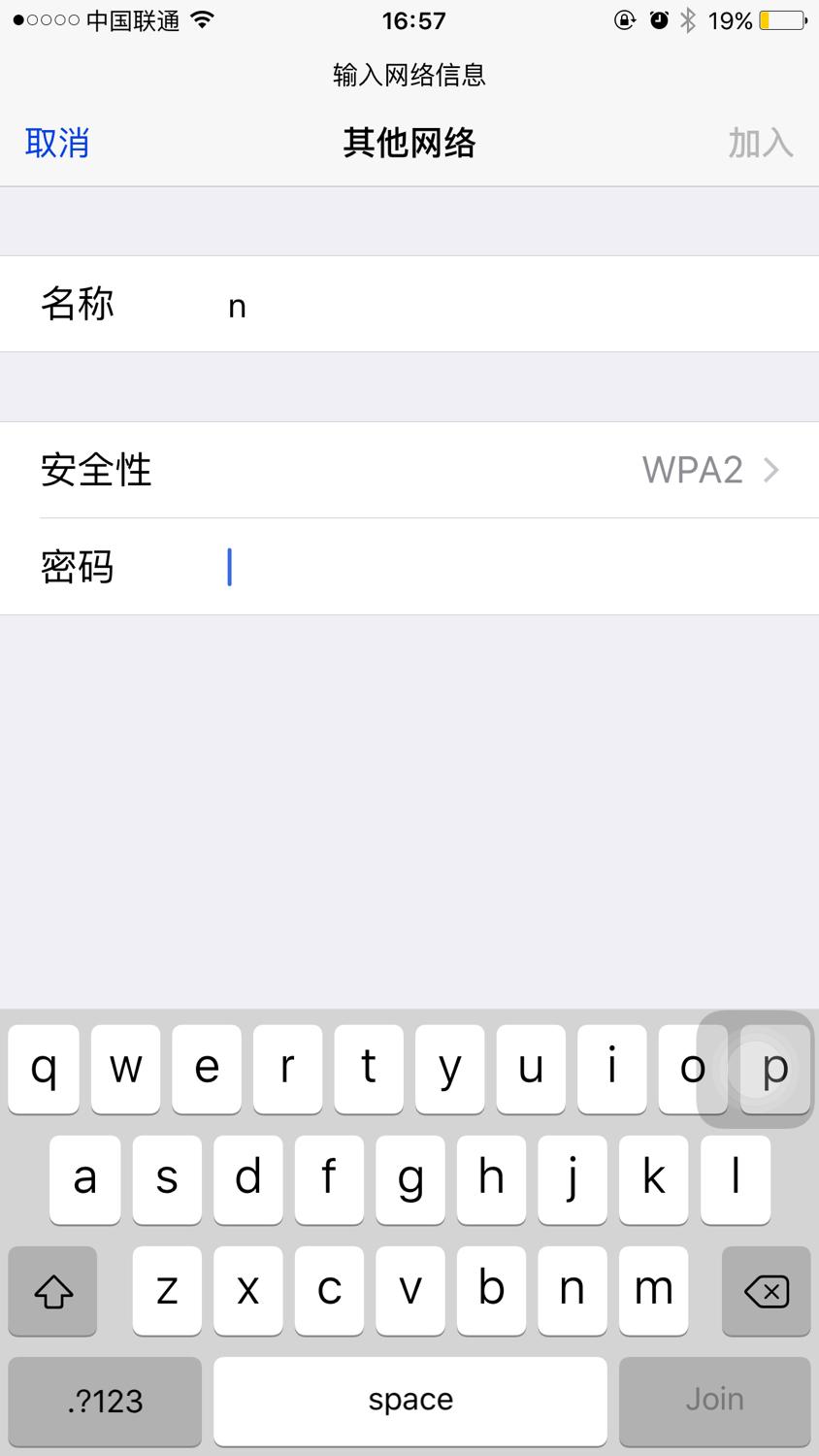
Task: Switch keyboard to .?123 symbols
Action: click(x=105, y=1401)
